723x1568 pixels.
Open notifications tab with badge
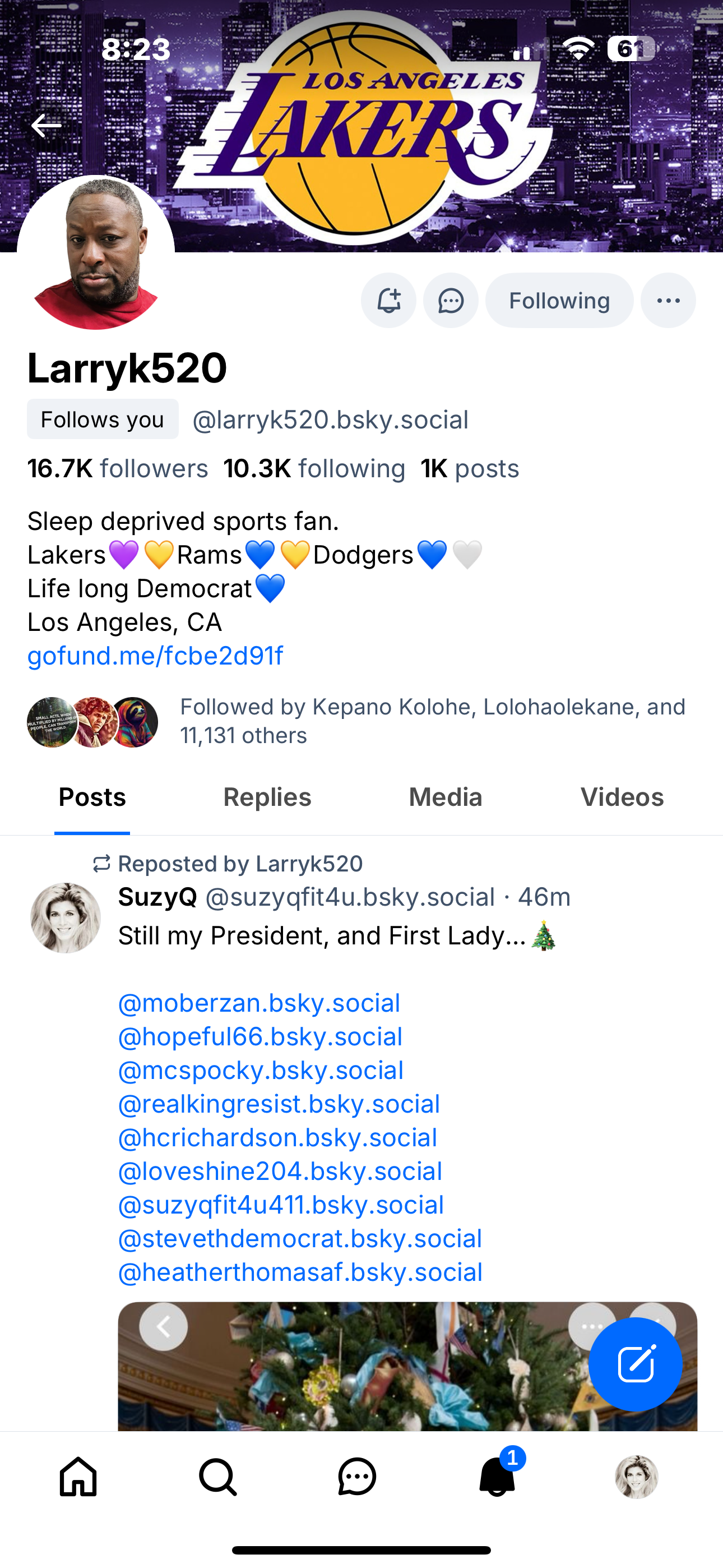click(x=497, y=1477)
